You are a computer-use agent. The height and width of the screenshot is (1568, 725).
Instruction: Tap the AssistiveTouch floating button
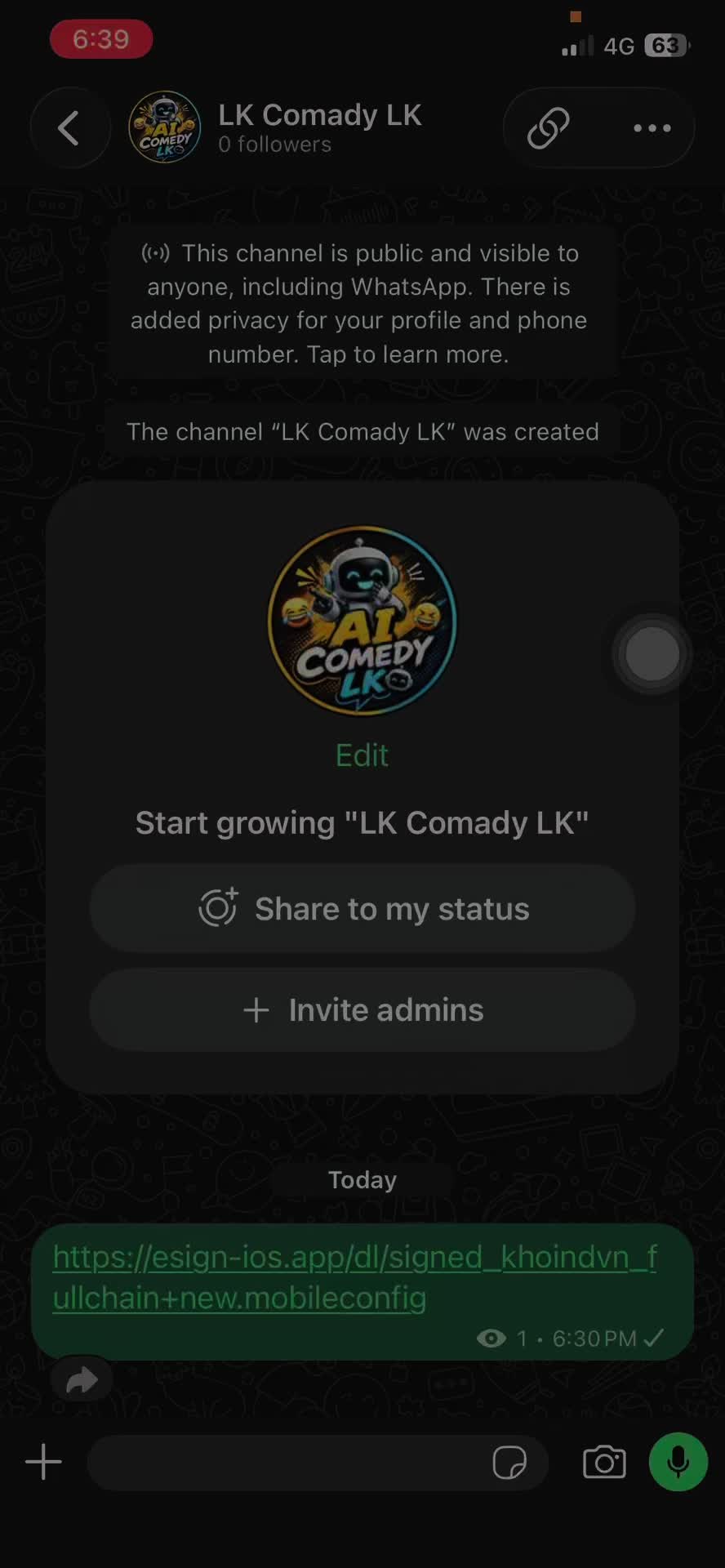click(x=652, y=654)
